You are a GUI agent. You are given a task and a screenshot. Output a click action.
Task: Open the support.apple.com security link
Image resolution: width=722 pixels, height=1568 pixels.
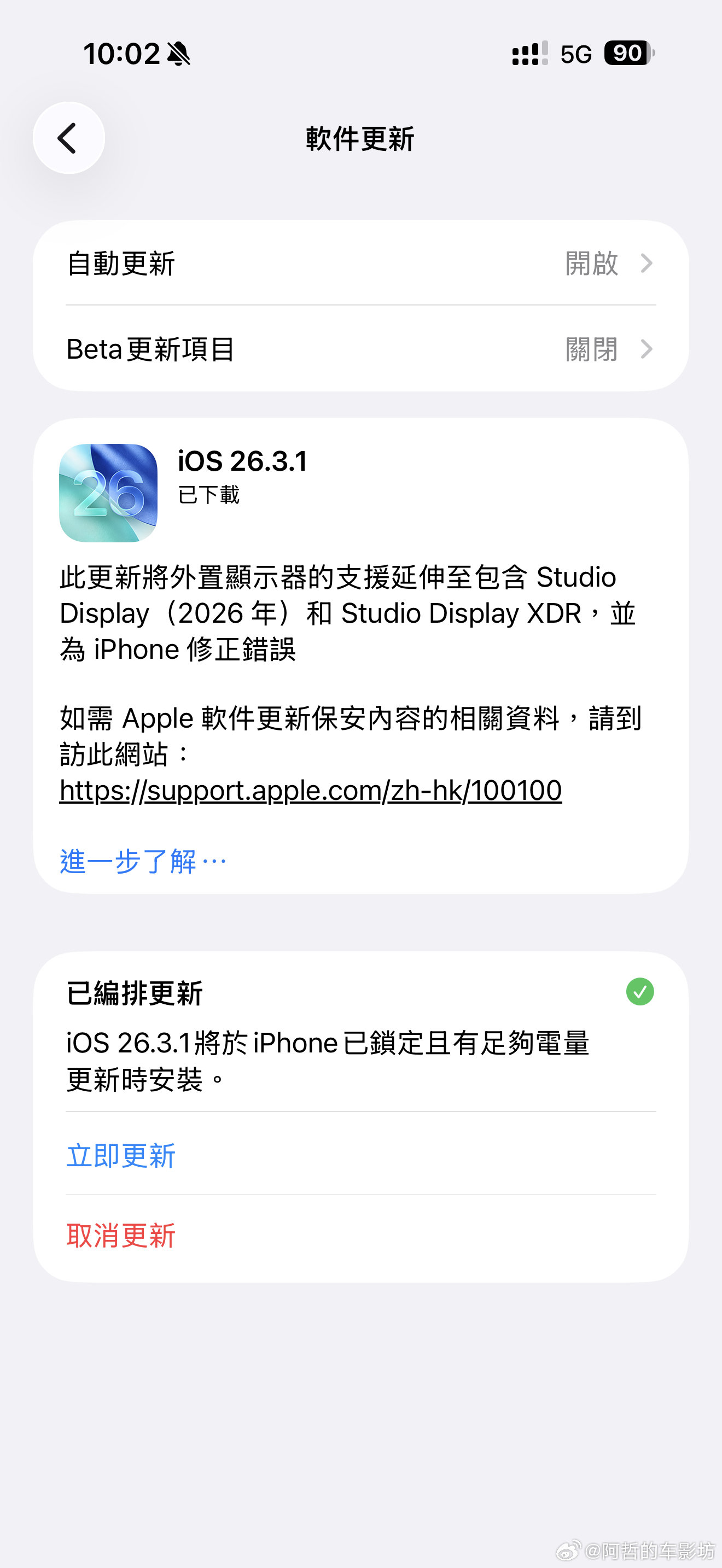point(310,789)
